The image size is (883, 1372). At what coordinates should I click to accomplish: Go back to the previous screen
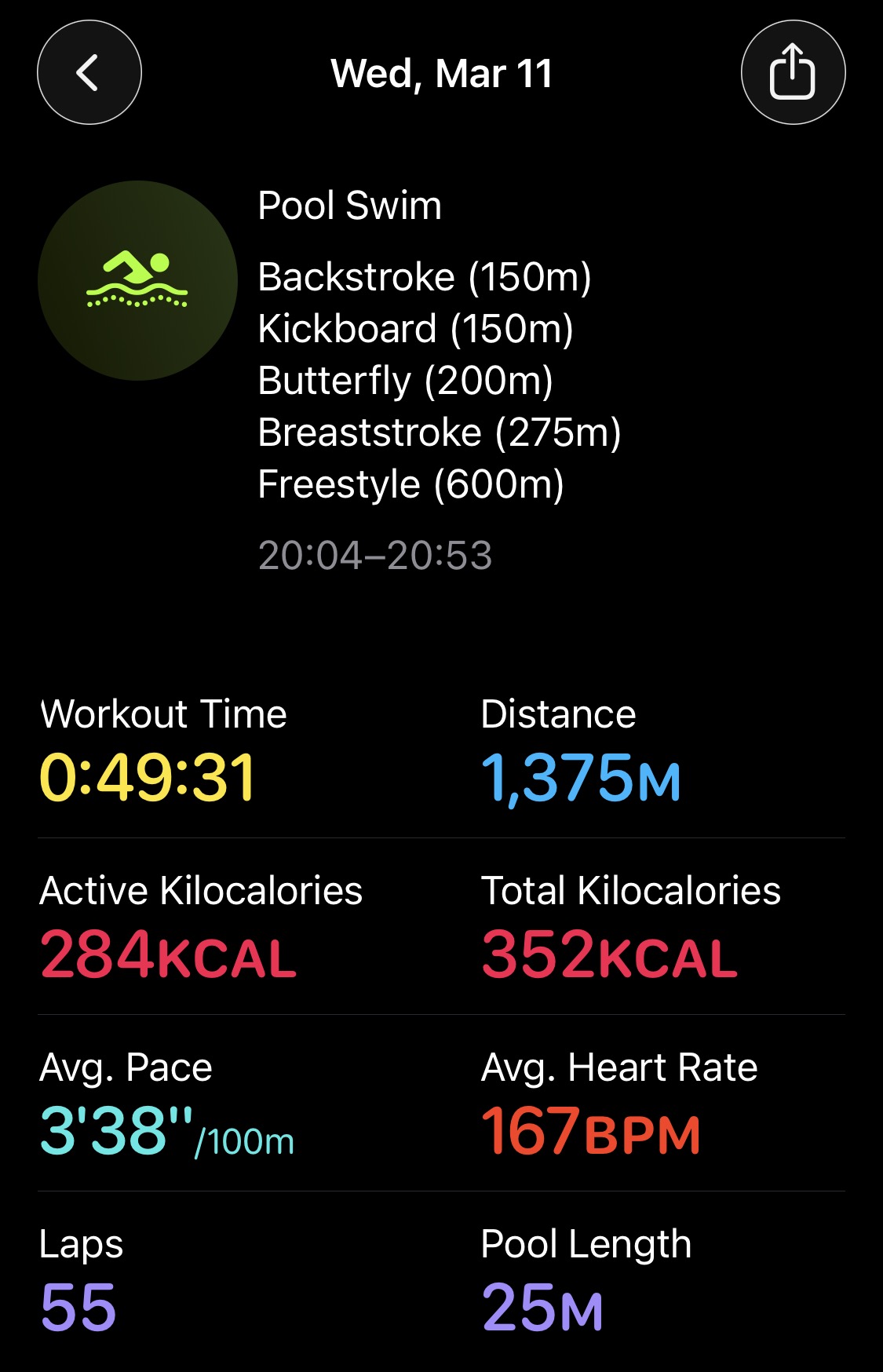tap(89, 72)
